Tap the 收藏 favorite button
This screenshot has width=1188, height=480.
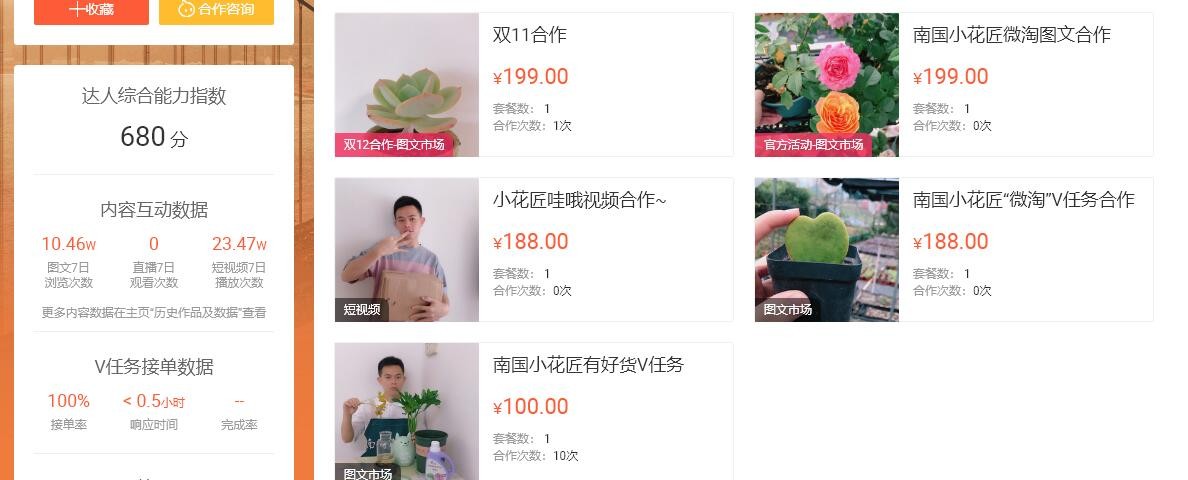(x=91, y=10)
